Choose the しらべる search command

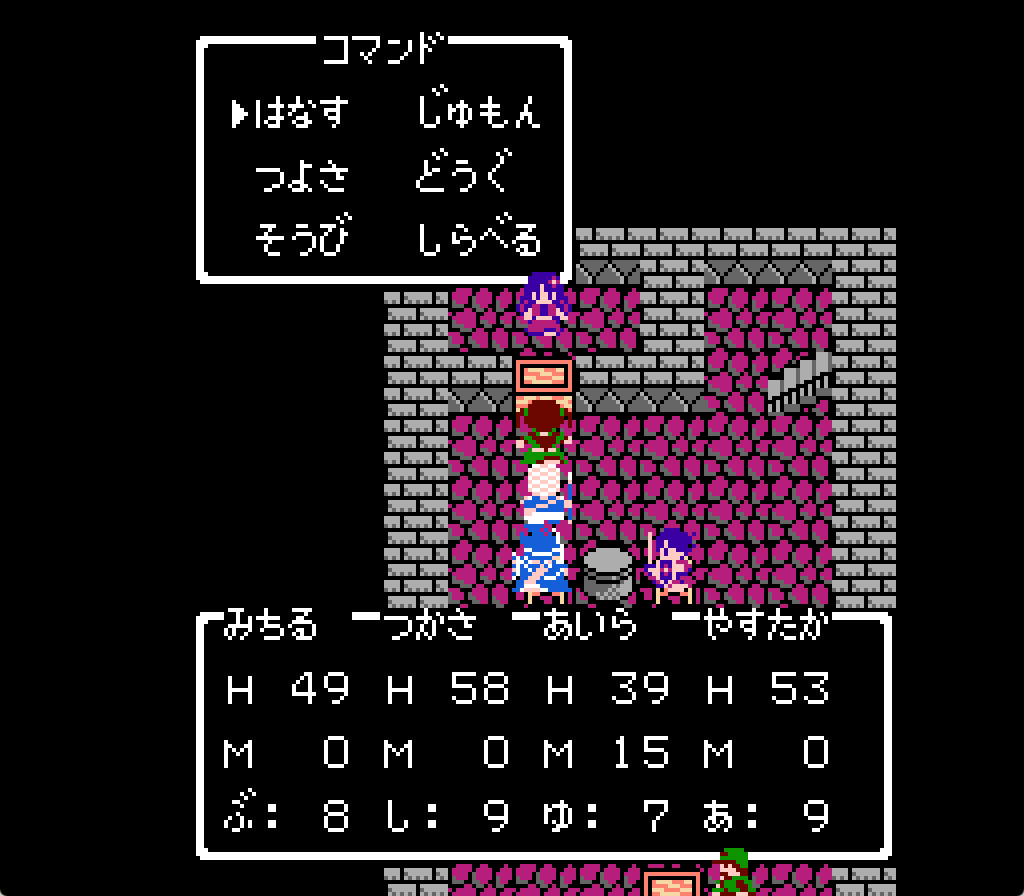[x=478, y=241]
